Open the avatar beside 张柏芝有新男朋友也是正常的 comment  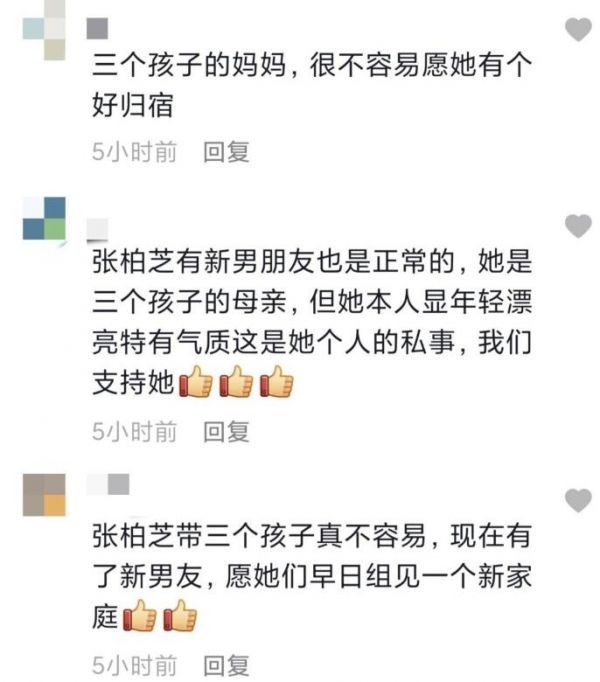tap(45, 218)
